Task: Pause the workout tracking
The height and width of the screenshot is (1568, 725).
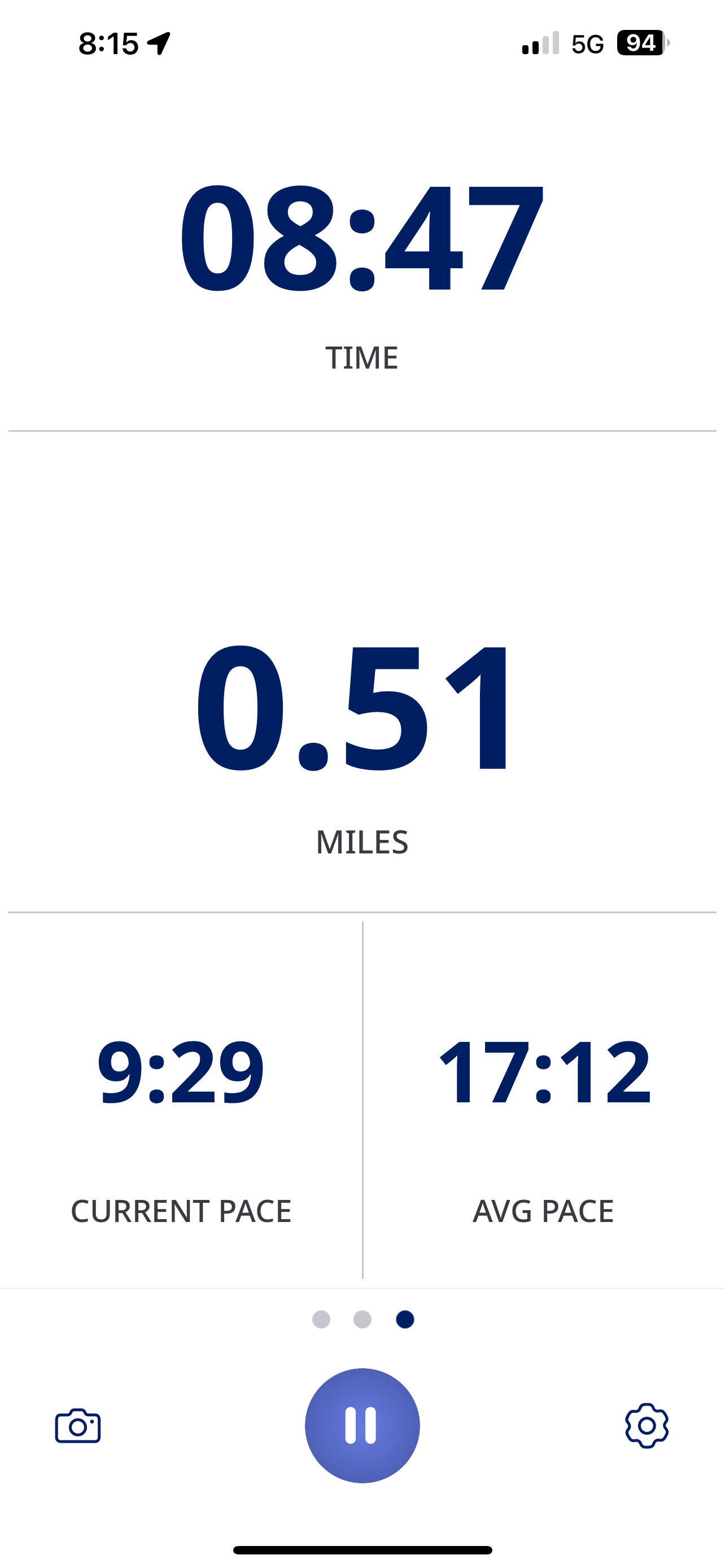Action: pos(362,1426)
